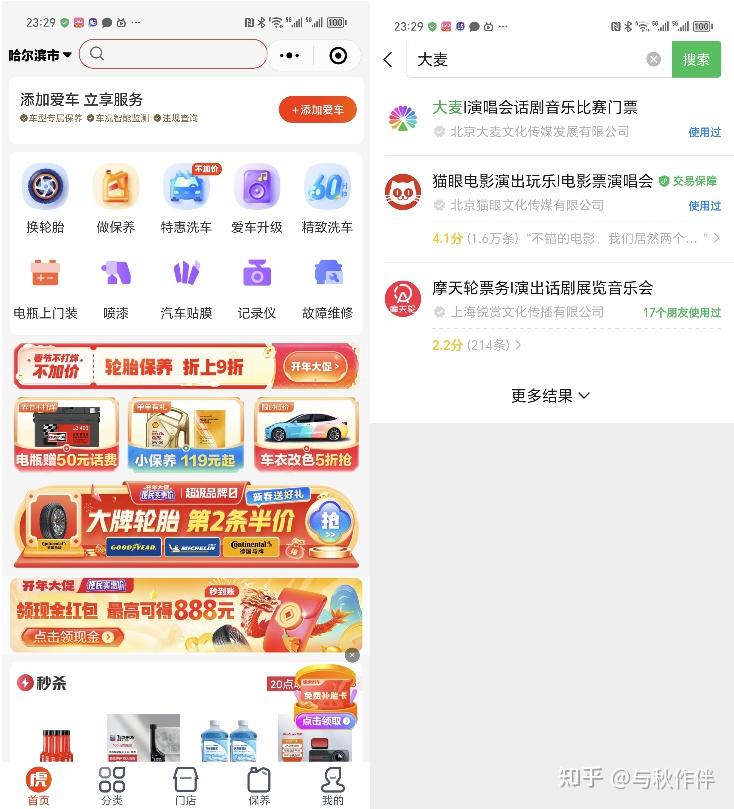734x809 pixels.
Task: Open the 故障维修 service
Action: (x=327, y=285)
